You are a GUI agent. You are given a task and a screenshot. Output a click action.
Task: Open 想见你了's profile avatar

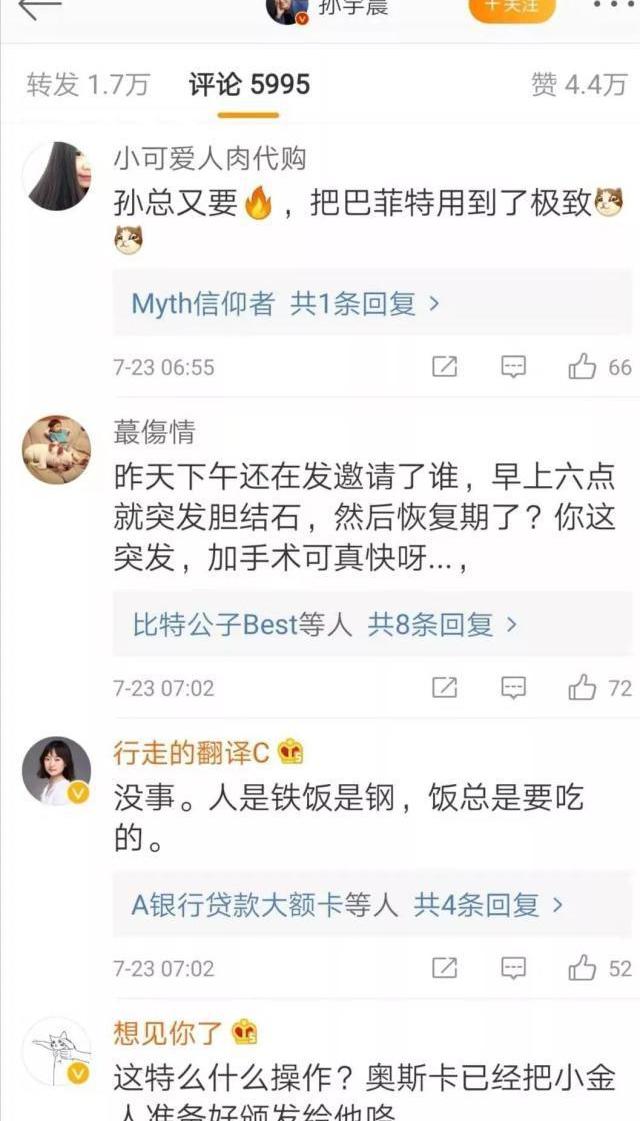pos(57,1052)
